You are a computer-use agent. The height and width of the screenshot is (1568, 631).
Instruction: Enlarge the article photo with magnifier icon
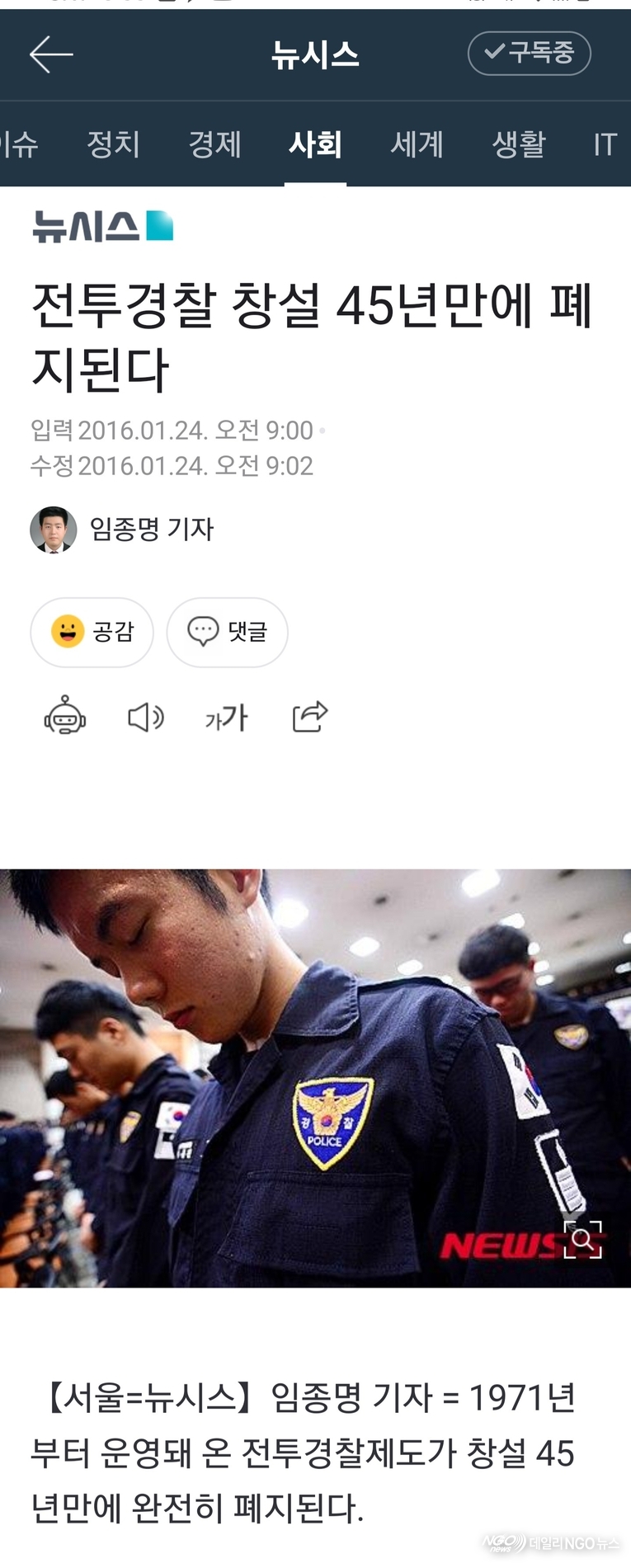[x=582, y=1239]
